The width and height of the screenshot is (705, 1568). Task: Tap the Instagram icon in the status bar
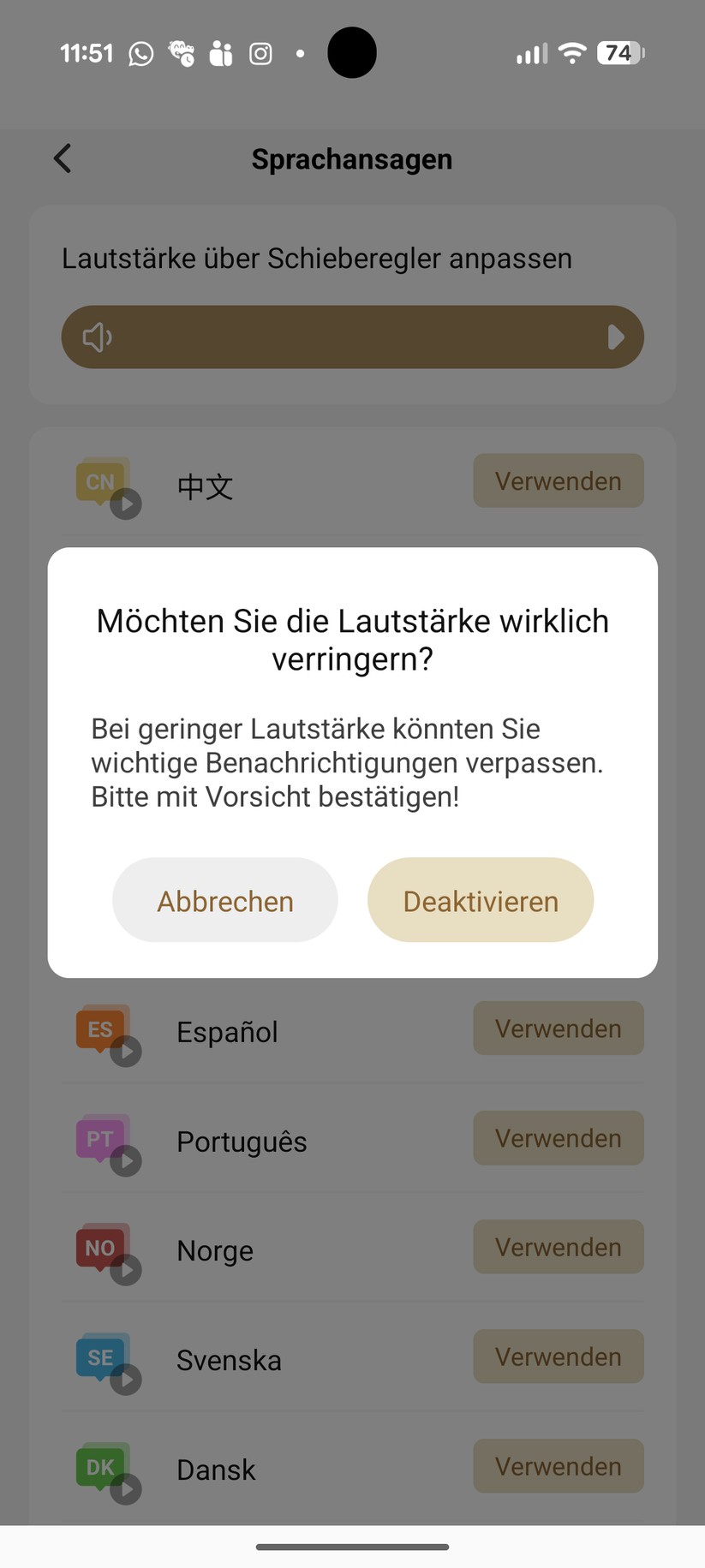point(260,53)
